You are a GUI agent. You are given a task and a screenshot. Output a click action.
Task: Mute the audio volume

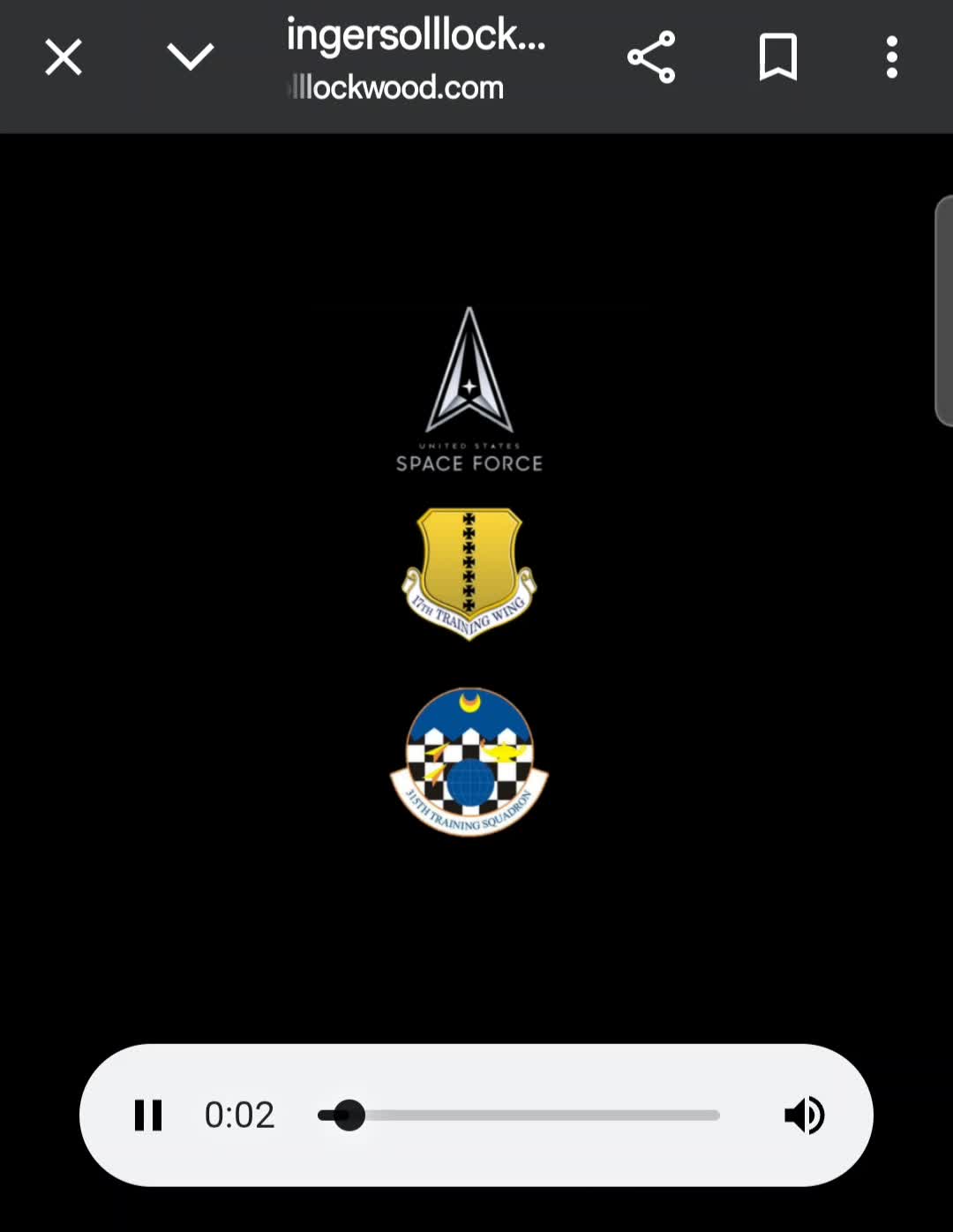pos(804,1116)
